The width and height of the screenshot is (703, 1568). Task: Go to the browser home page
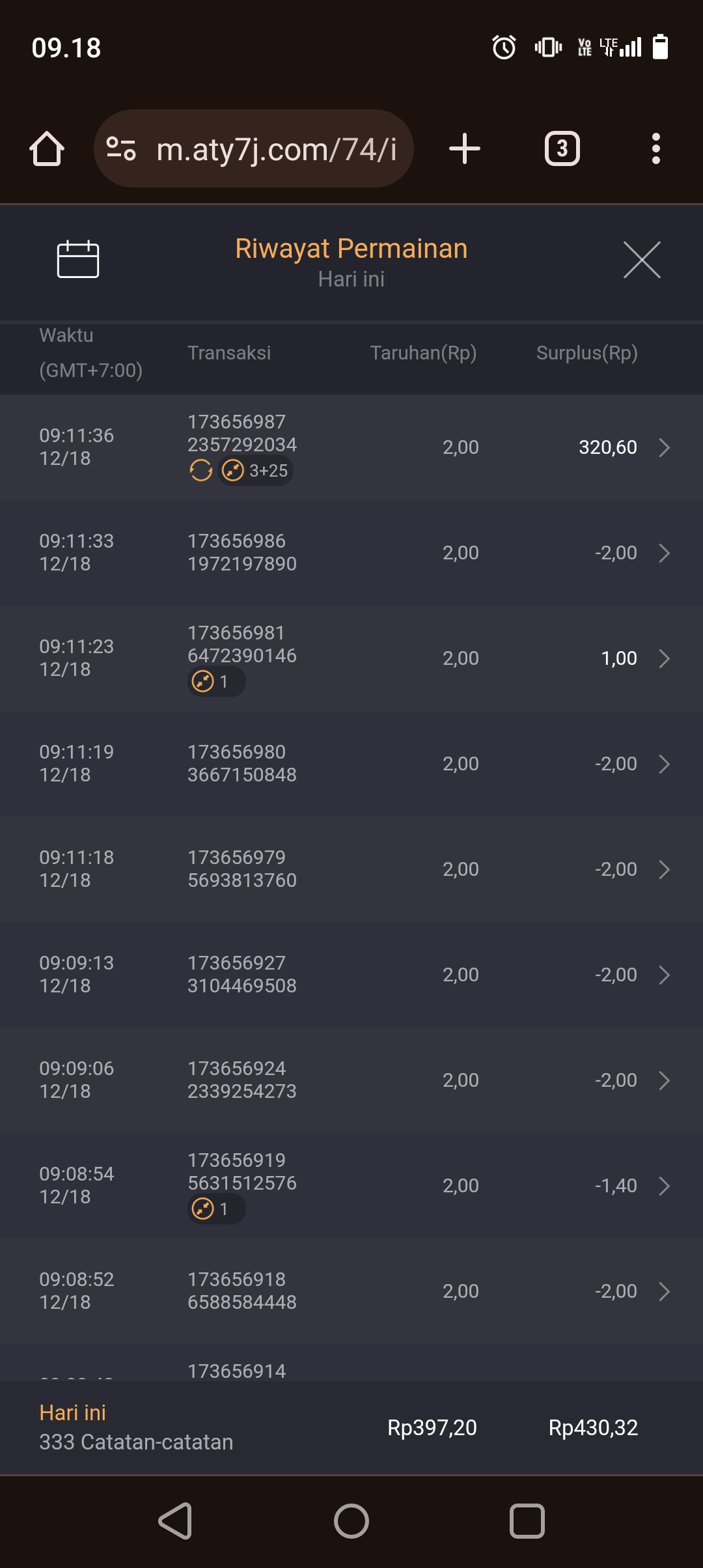click(47, 149)
